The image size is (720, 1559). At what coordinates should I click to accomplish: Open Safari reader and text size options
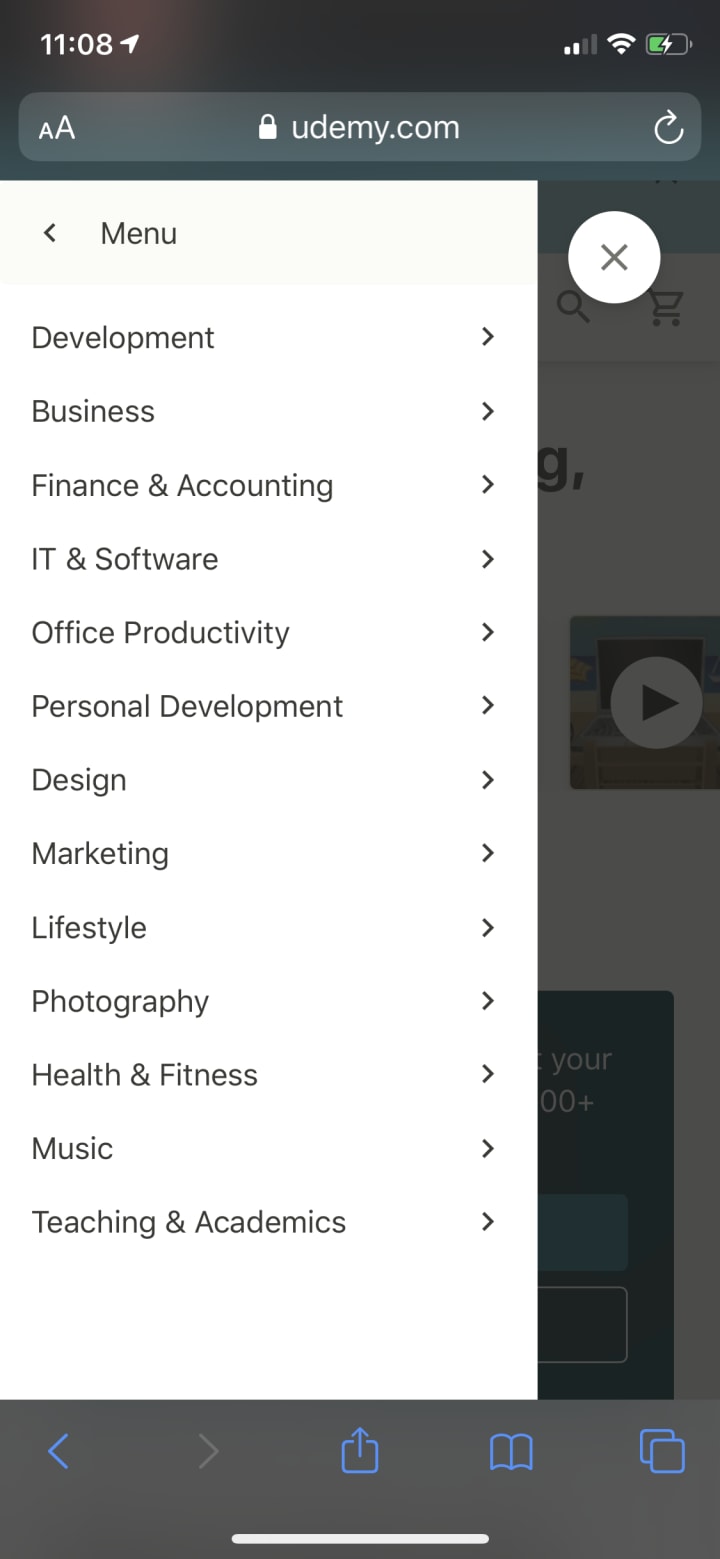point(57,128)
